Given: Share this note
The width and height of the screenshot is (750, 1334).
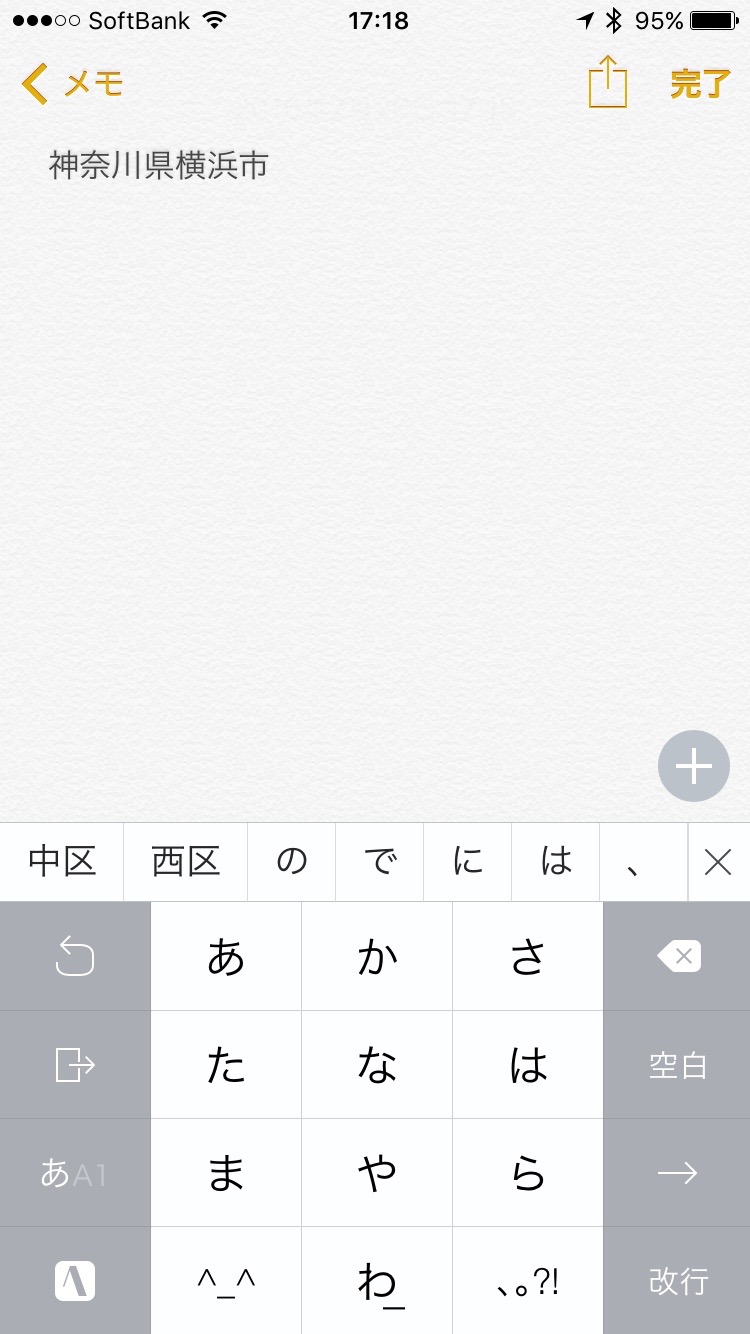Looking at the screenshot, I should click(x=607, y=82).
